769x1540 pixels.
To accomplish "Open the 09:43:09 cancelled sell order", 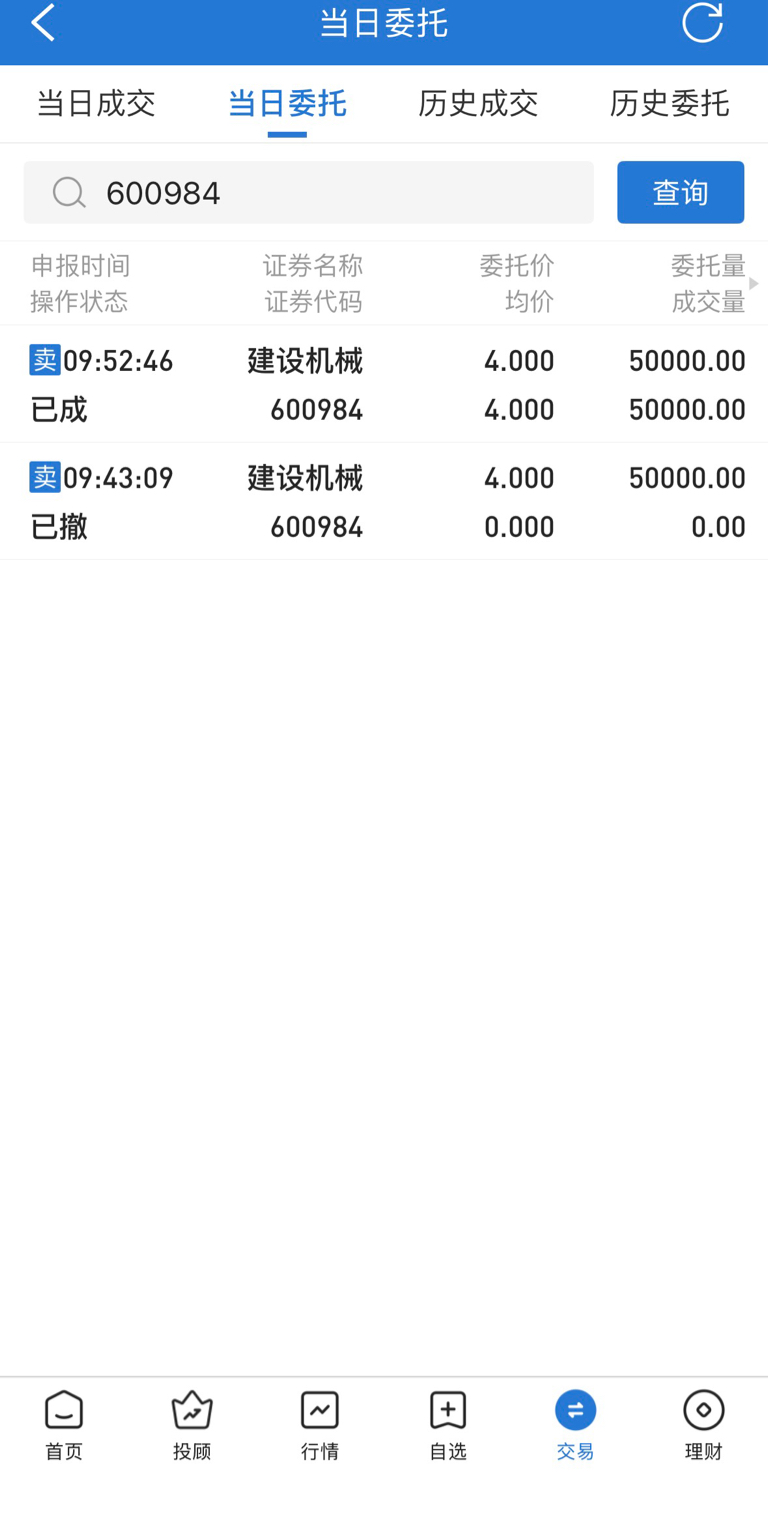I will pos(384,502).
